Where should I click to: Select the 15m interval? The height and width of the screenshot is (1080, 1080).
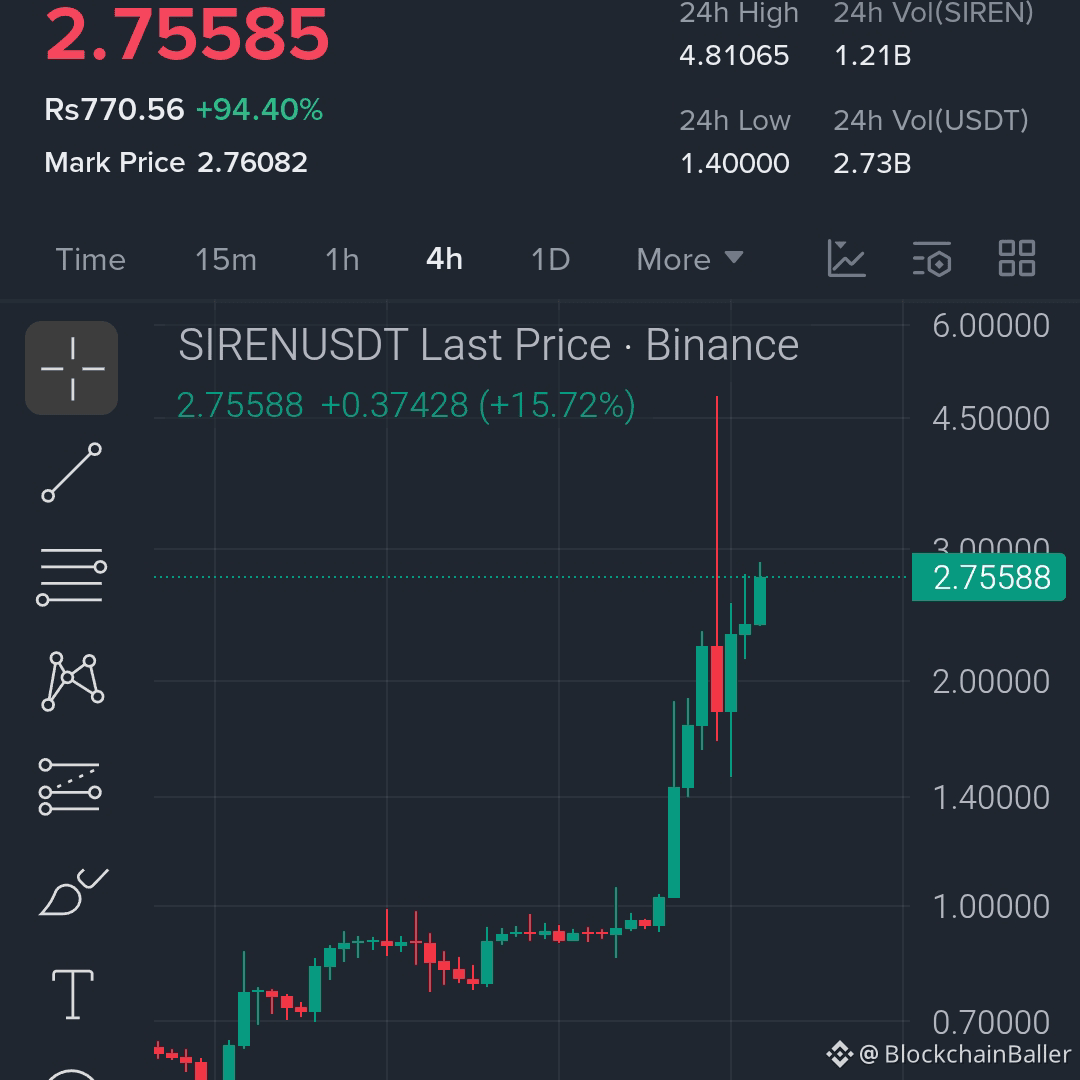click(226, 260)
